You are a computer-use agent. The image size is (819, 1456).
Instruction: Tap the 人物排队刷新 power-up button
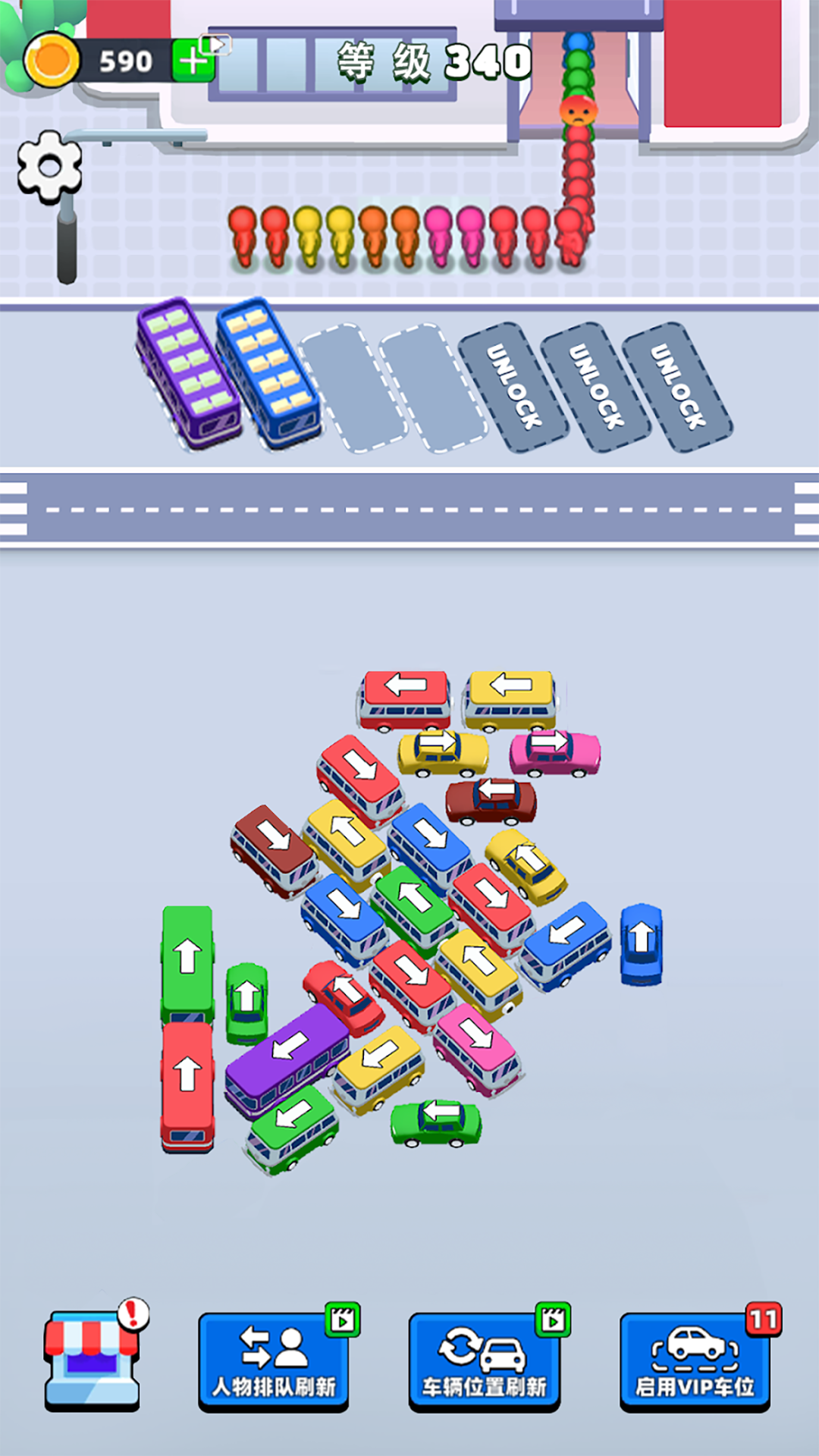pyautogui.click(x=274, y=1361)
